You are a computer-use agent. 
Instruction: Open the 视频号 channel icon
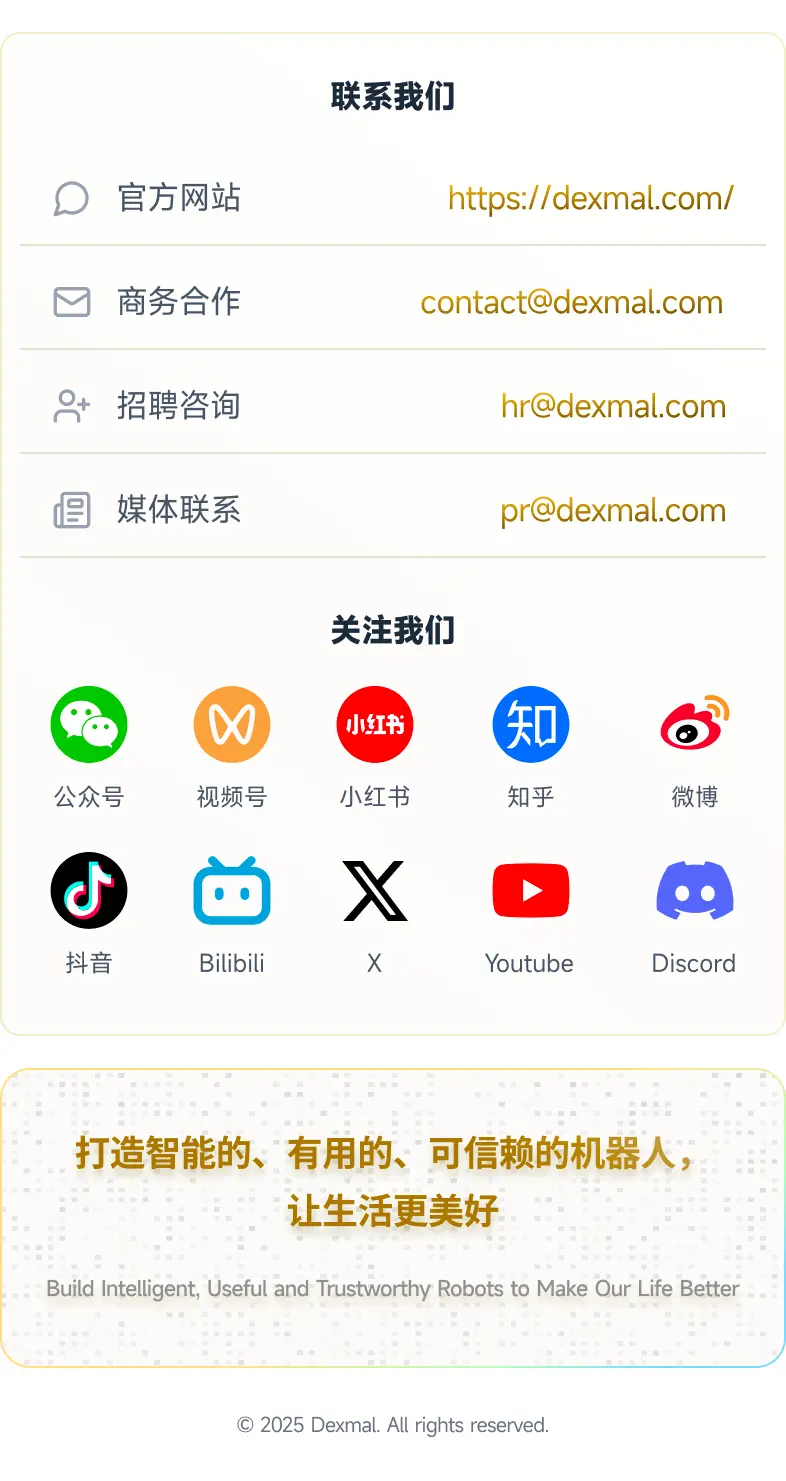tap(232, 724)
